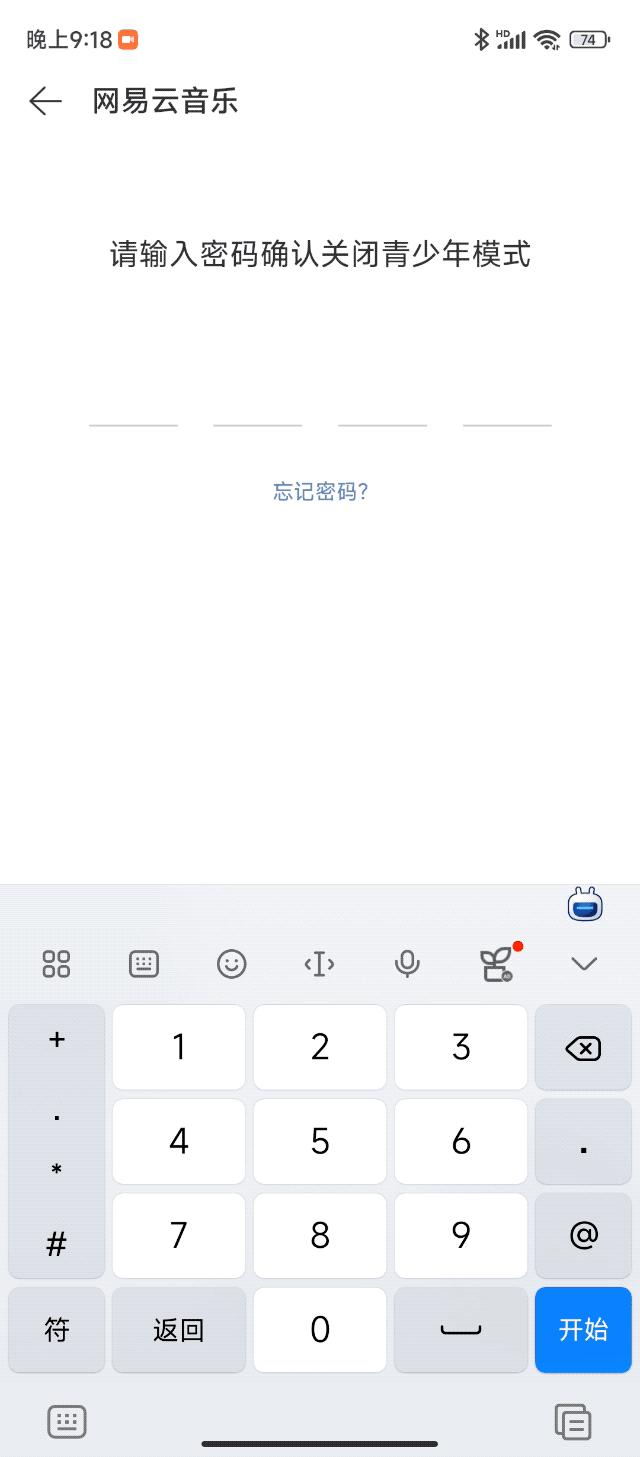Tap the robot assistant icon above keyboard
The width and height of the screenshot is (640, 1457).
(x=585, y=905)
